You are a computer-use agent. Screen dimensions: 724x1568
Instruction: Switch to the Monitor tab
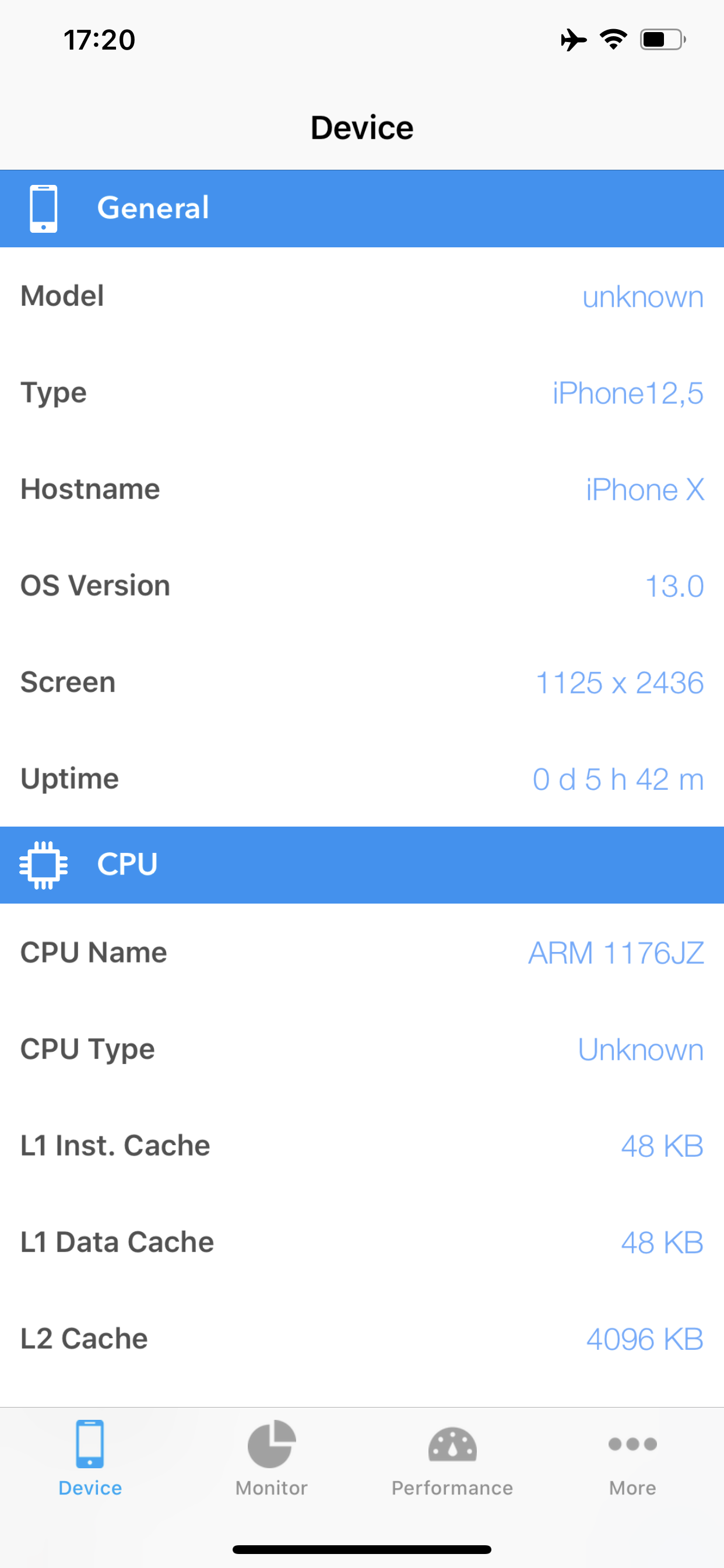tap(271, 1458)
